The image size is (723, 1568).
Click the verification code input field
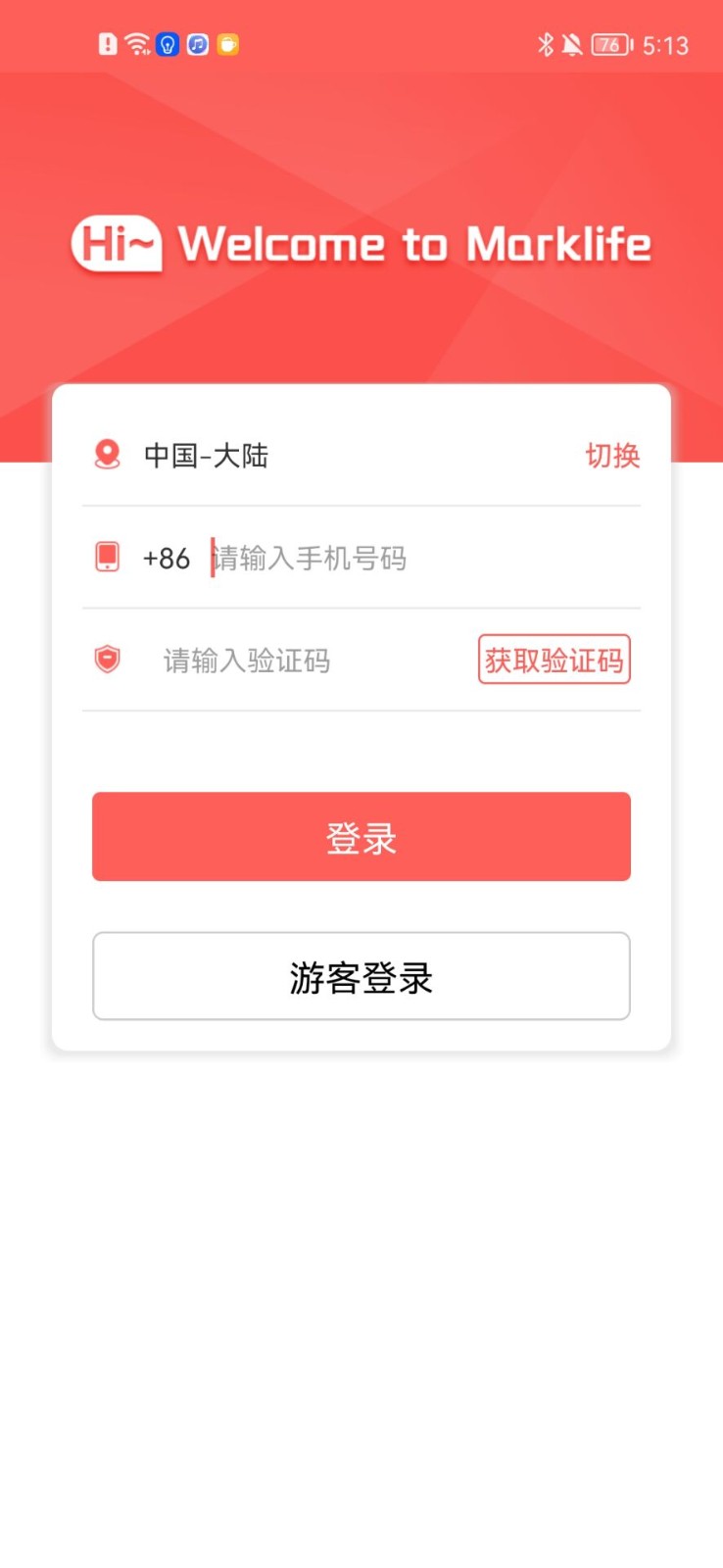(x=294, y=659)
